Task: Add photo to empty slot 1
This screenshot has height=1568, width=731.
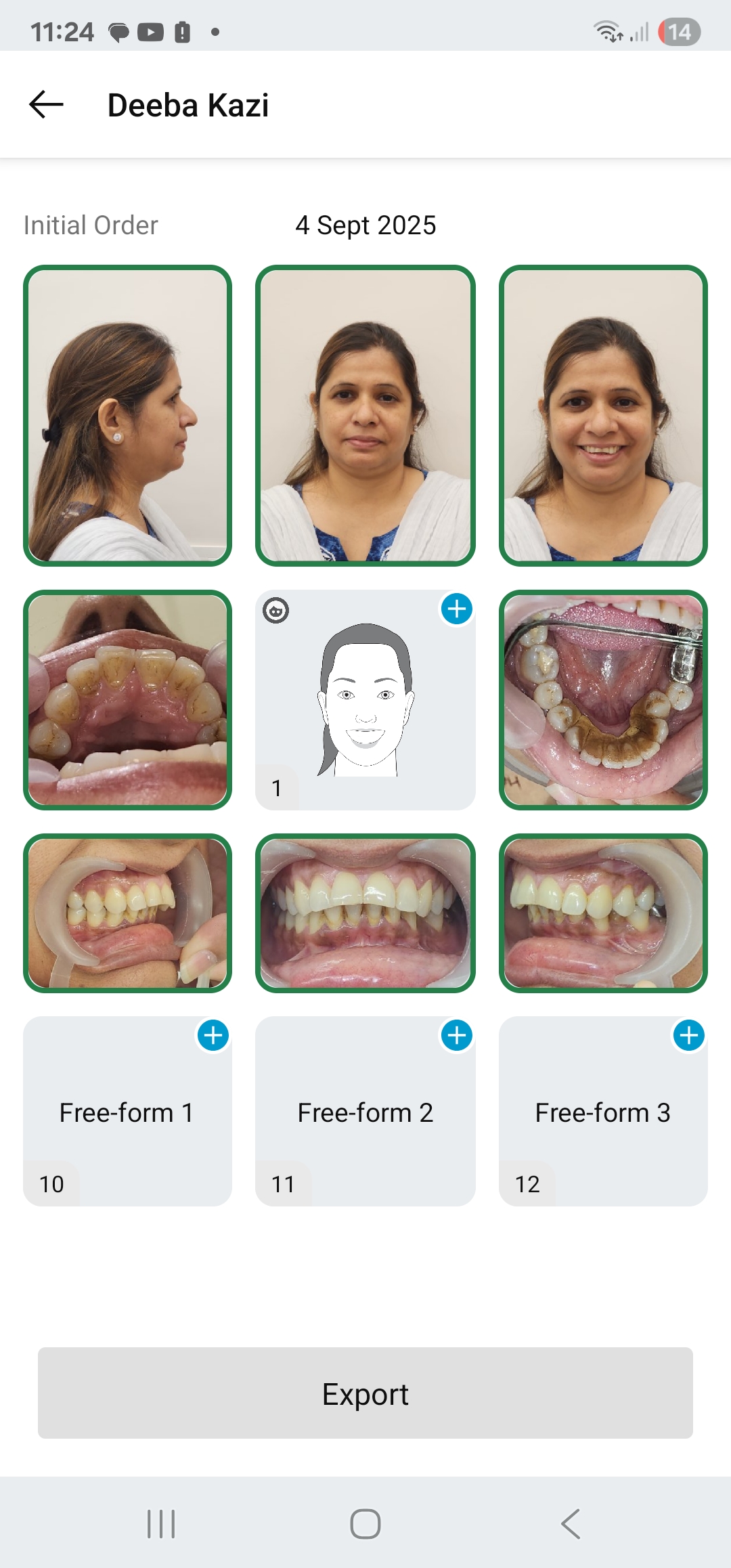Action: tap(456, 609)
